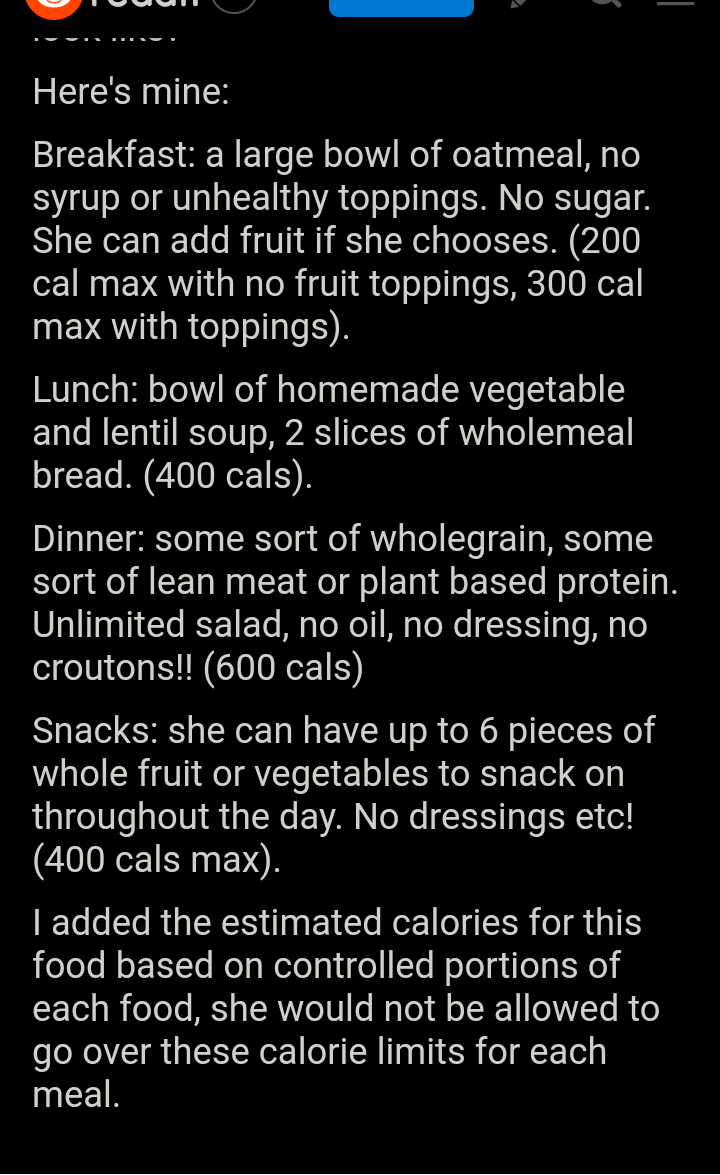This screenshot has width=720, height=1175.
Task: Go to Reddit home via the logo
Action: [112, 7]
